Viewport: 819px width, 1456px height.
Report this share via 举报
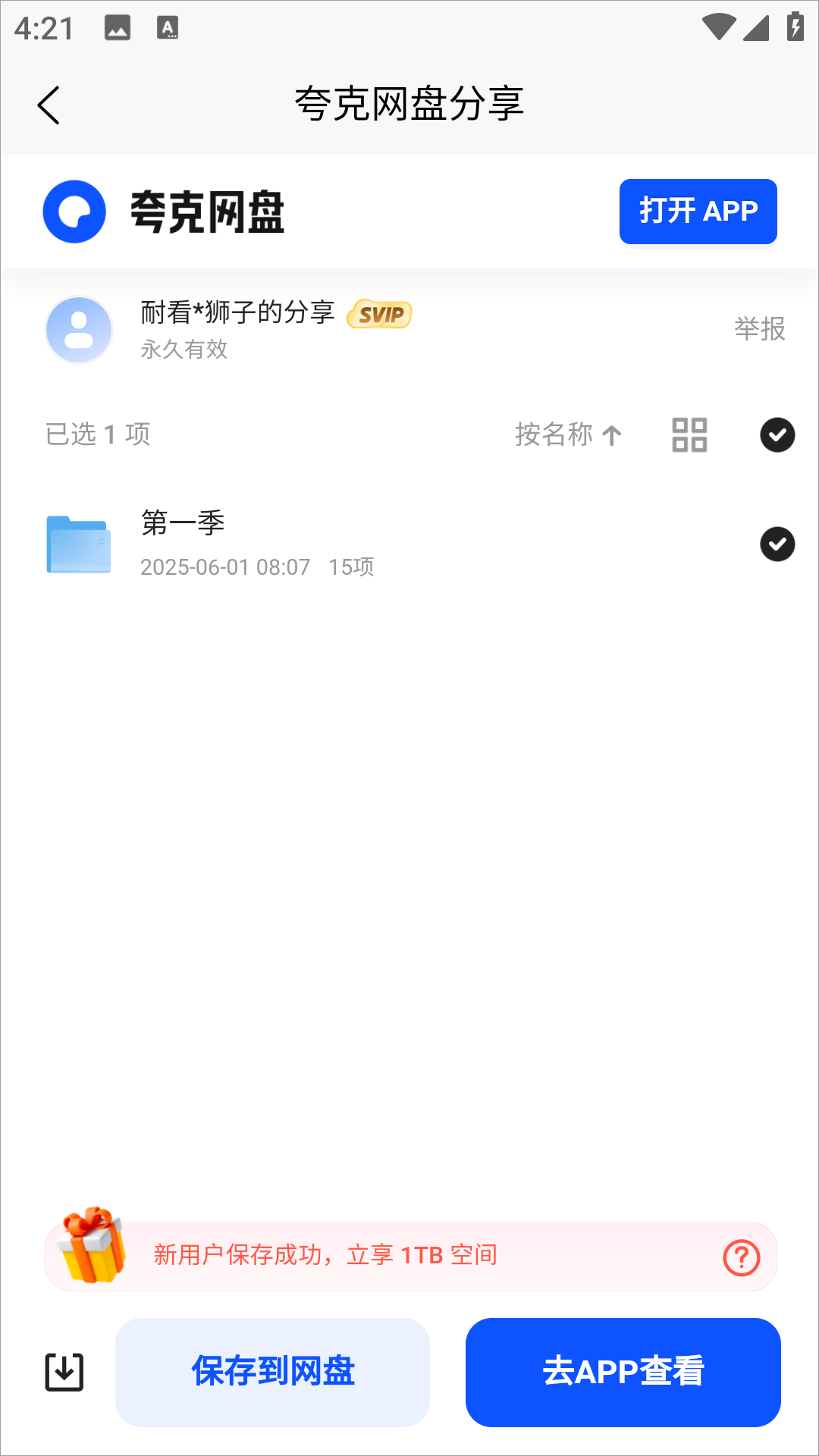pos(760,329)
